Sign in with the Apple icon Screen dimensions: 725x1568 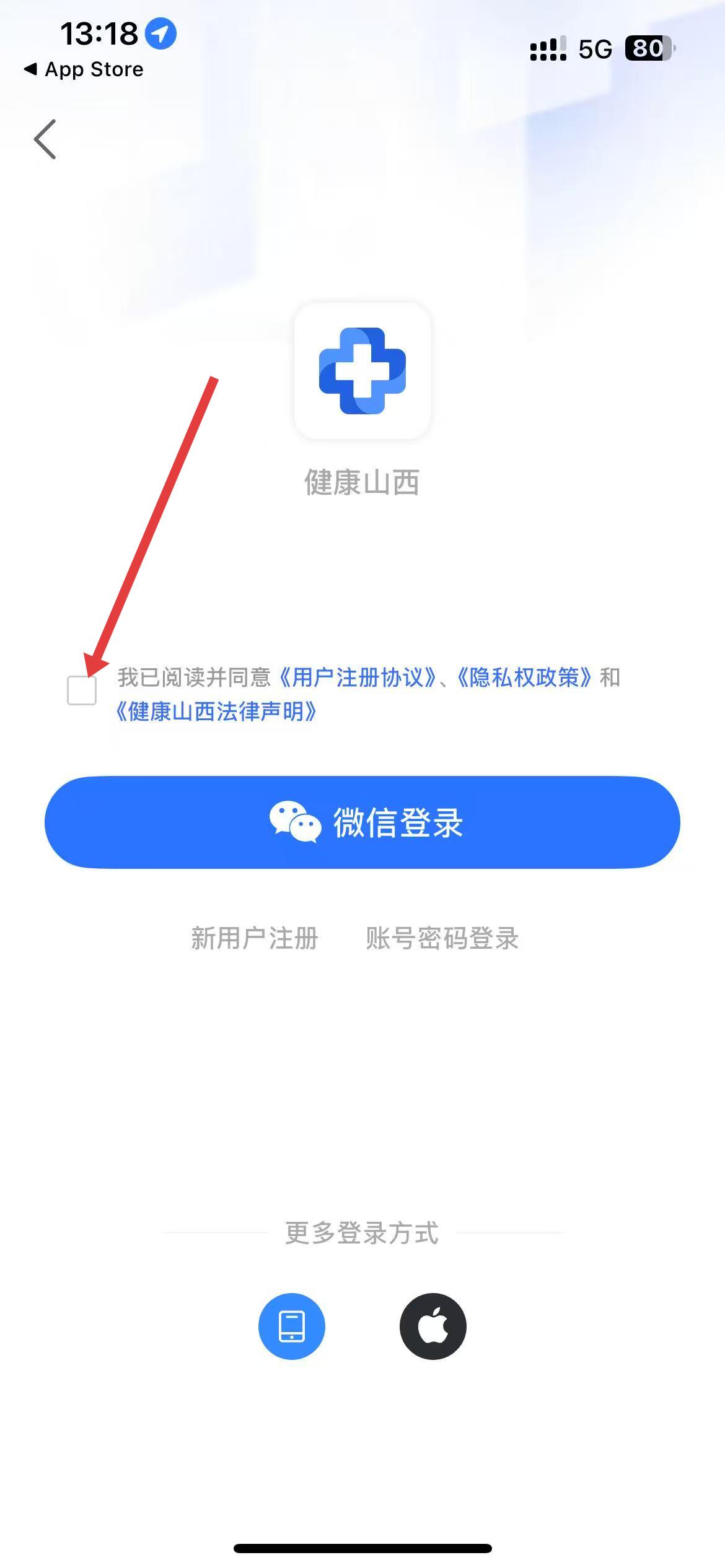click(433, 1326)
